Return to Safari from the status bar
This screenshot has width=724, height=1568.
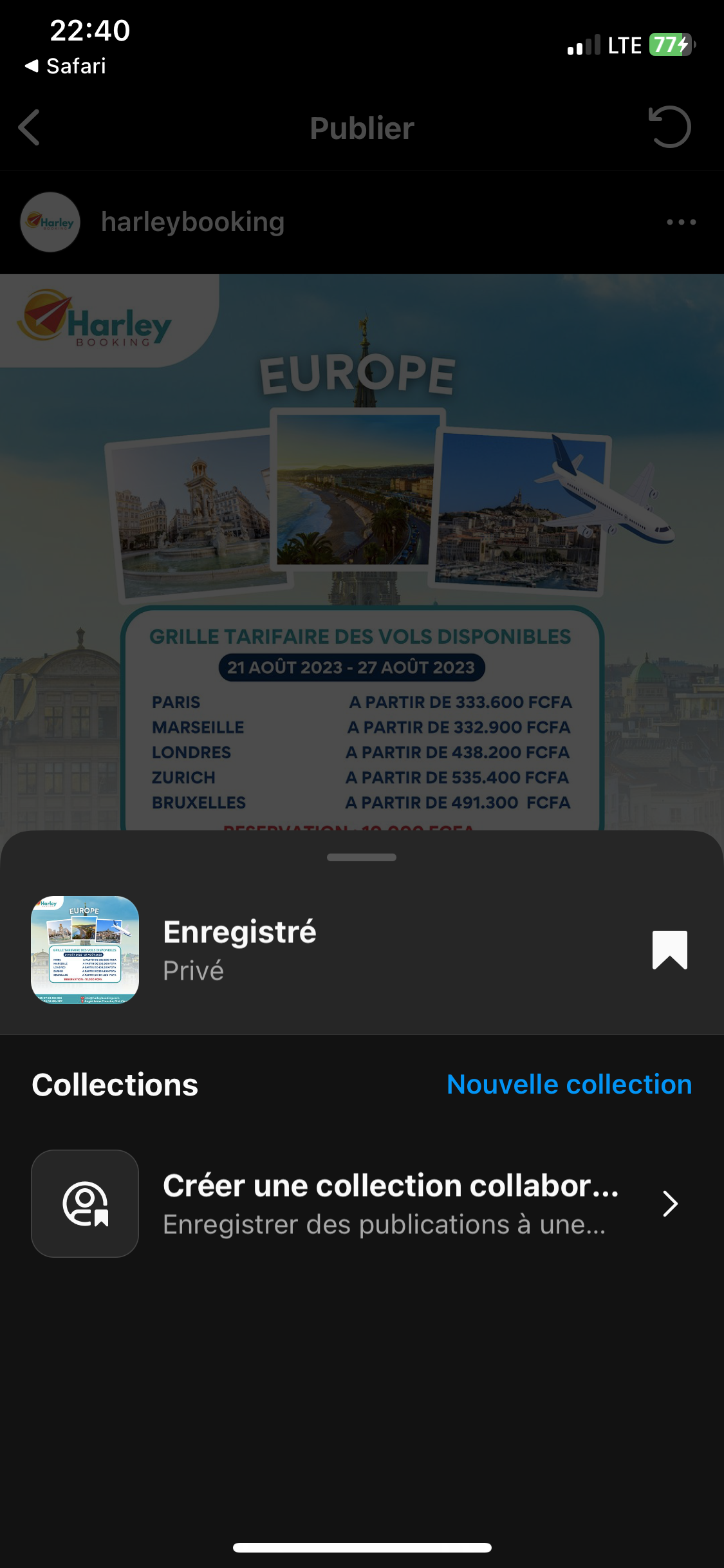point(66,66)
